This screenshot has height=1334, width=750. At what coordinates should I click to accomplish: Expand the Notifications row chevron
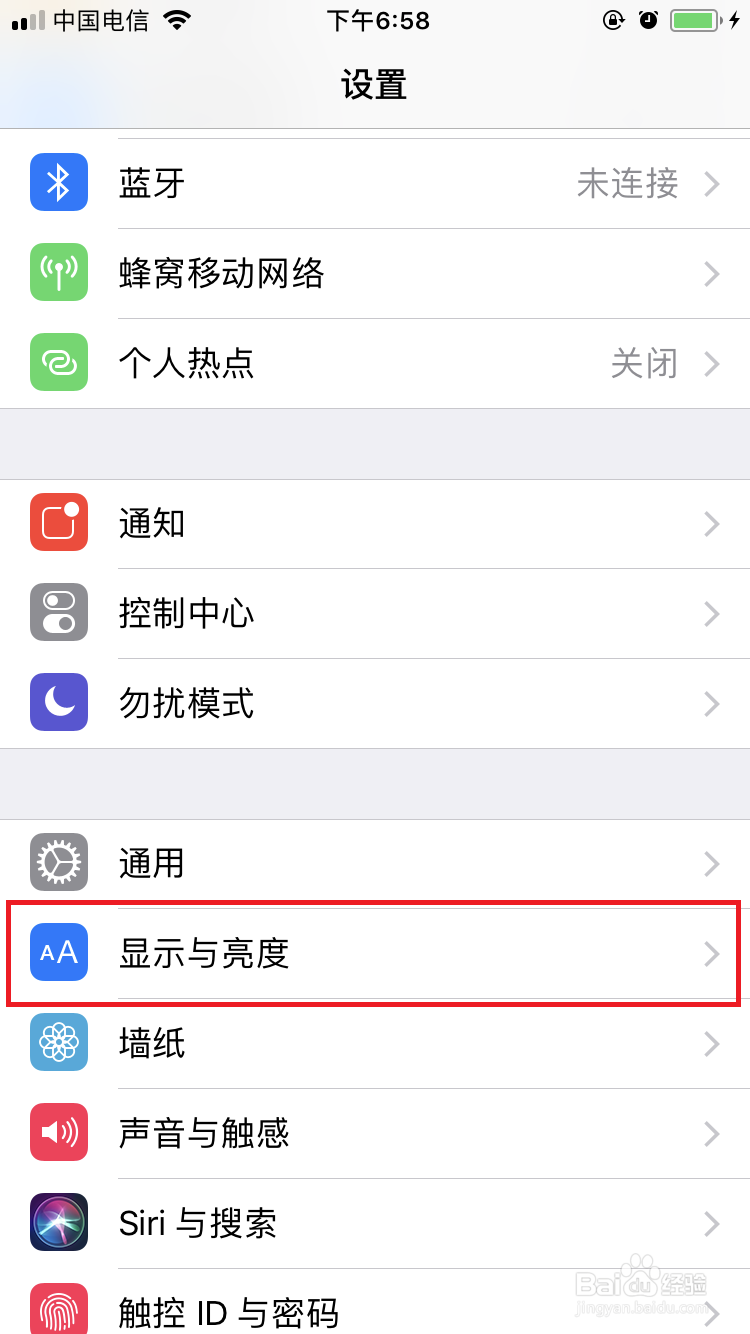(712, 523)
